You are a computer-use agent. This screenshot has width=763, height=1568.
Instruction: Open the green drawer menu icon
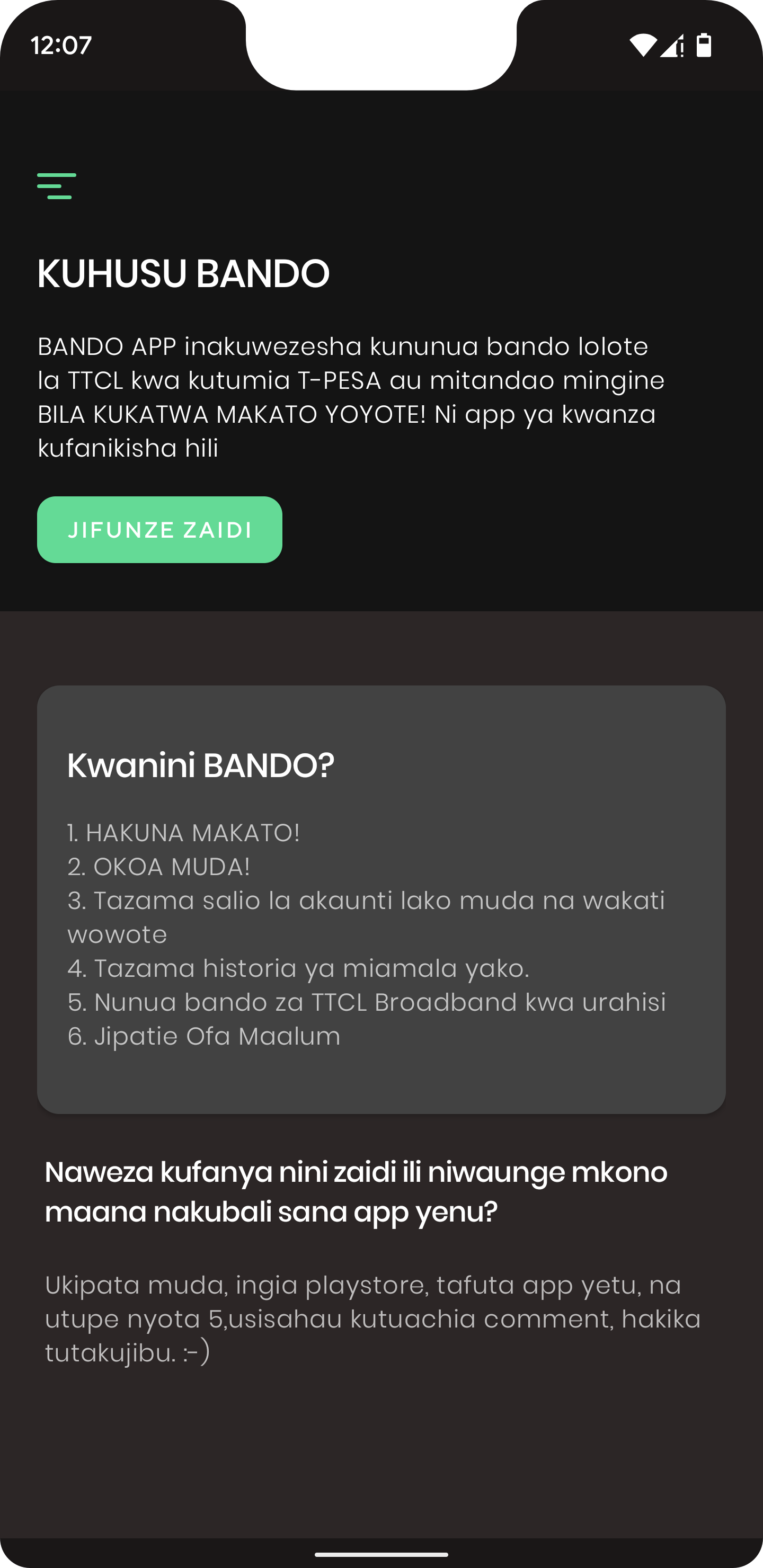click(57, 185)
